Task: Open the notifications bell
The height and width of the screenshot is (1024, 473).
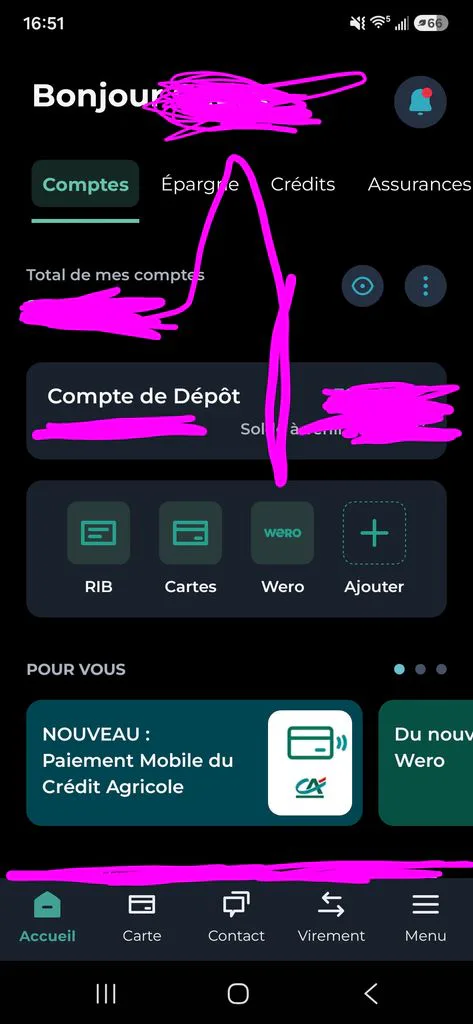Action: [x=420, y=101]
